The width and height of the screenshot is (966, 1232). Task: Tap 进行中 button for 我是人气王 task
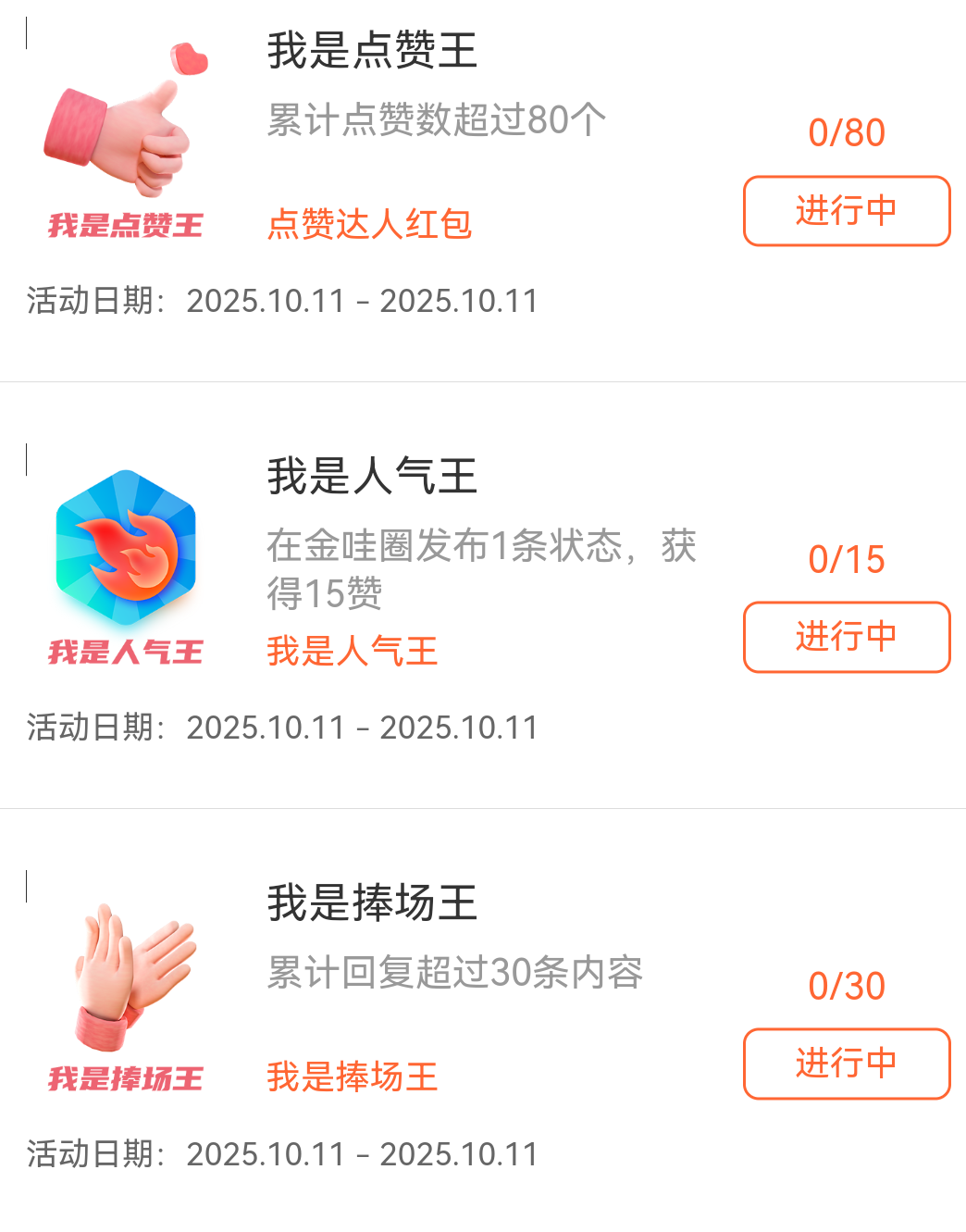click(x=847, y=637)
